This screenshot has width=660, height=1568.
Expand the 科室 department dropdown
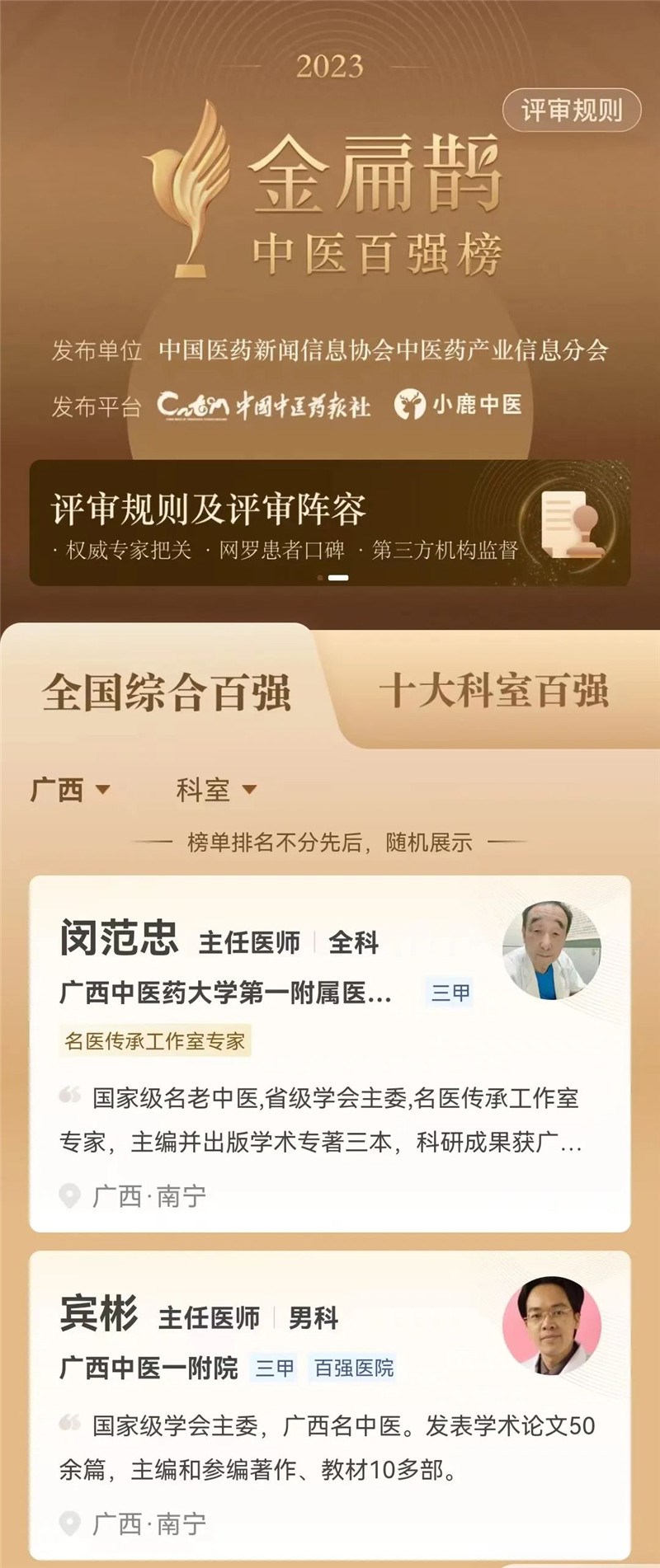tap(216, 790)
